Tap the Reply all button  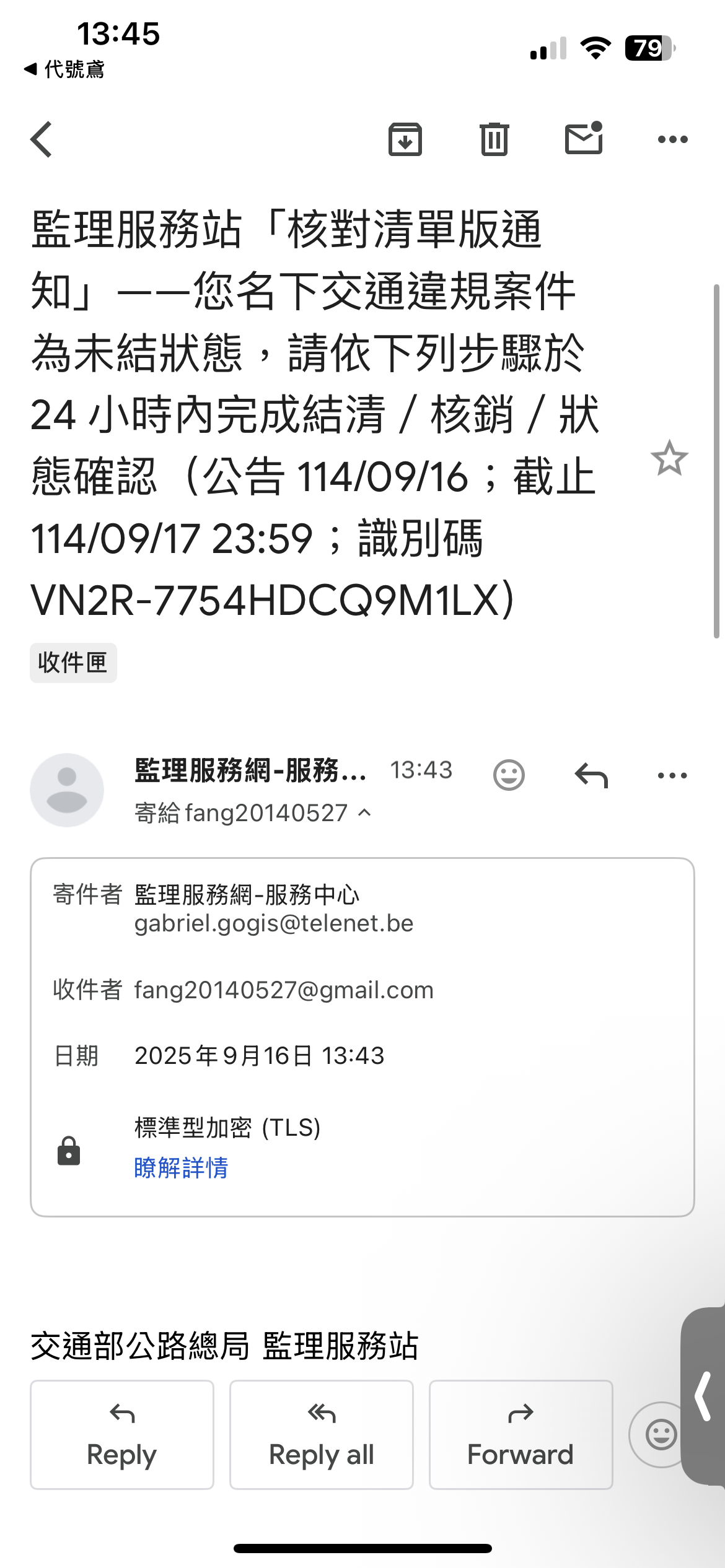pos(321,1434)
